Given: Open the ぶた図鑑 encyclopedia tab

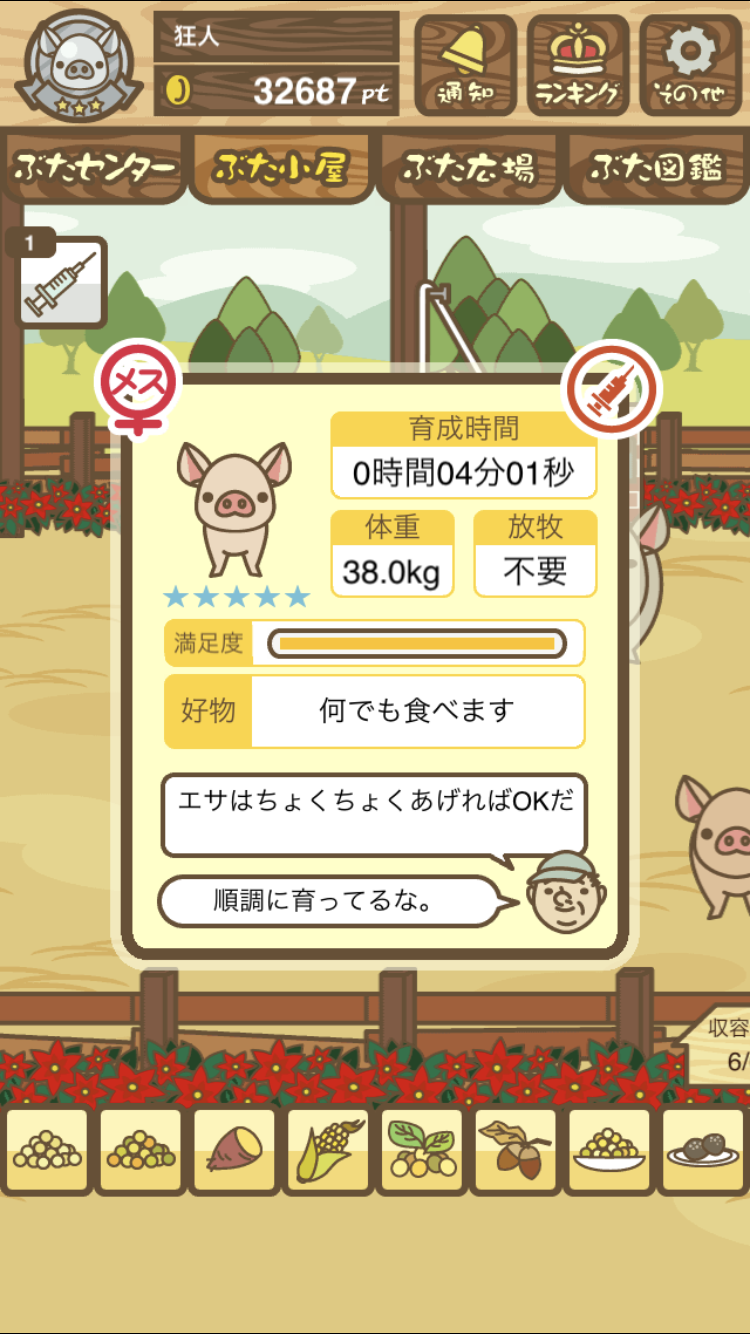Looking at the screenshot, I should pyautogui.click(x=656, y=168).
